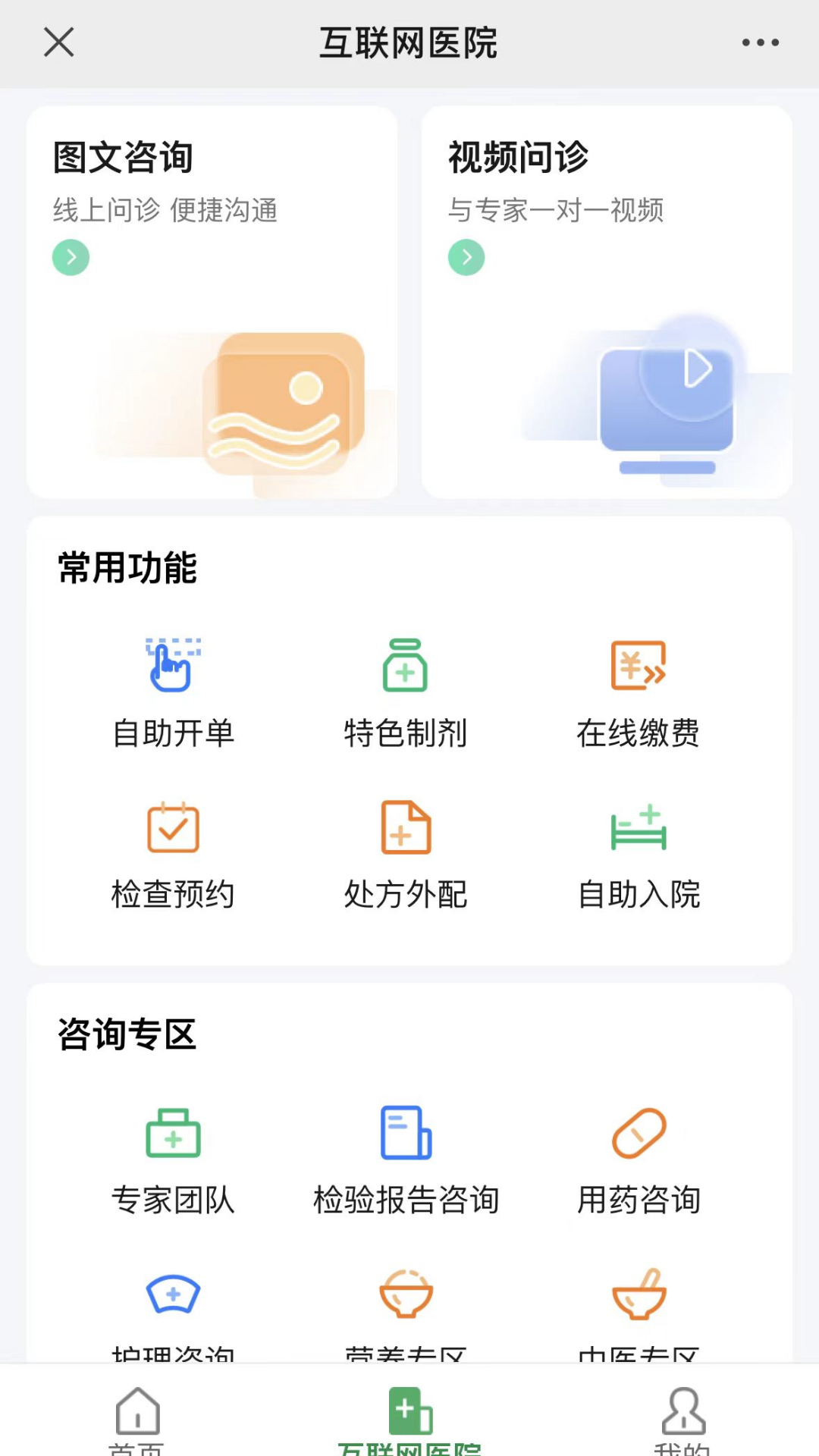Select the 互联网医院 bottom tab
This screenshot has width=819, height=1456.
click(409, 1417)
